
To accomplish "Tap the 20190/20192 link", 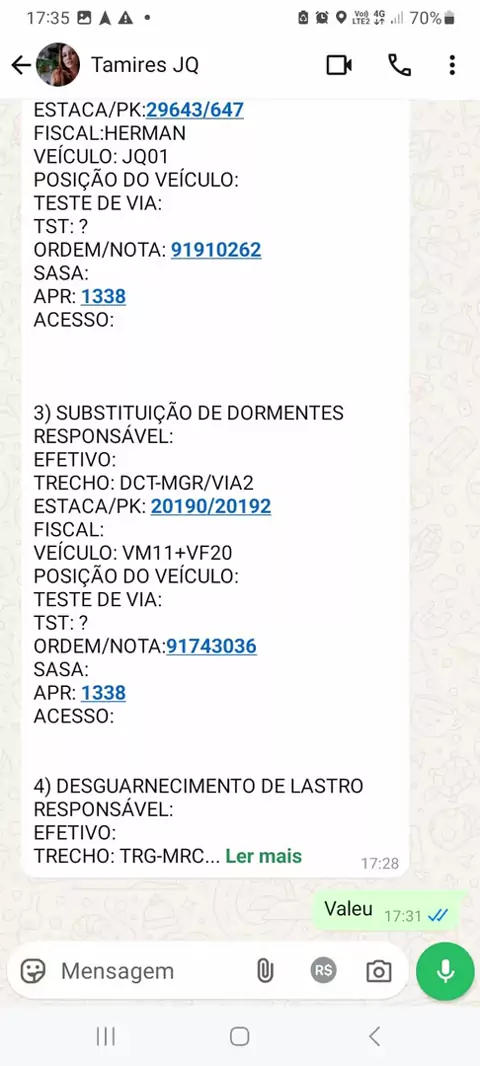I will (x=211, y=506).
